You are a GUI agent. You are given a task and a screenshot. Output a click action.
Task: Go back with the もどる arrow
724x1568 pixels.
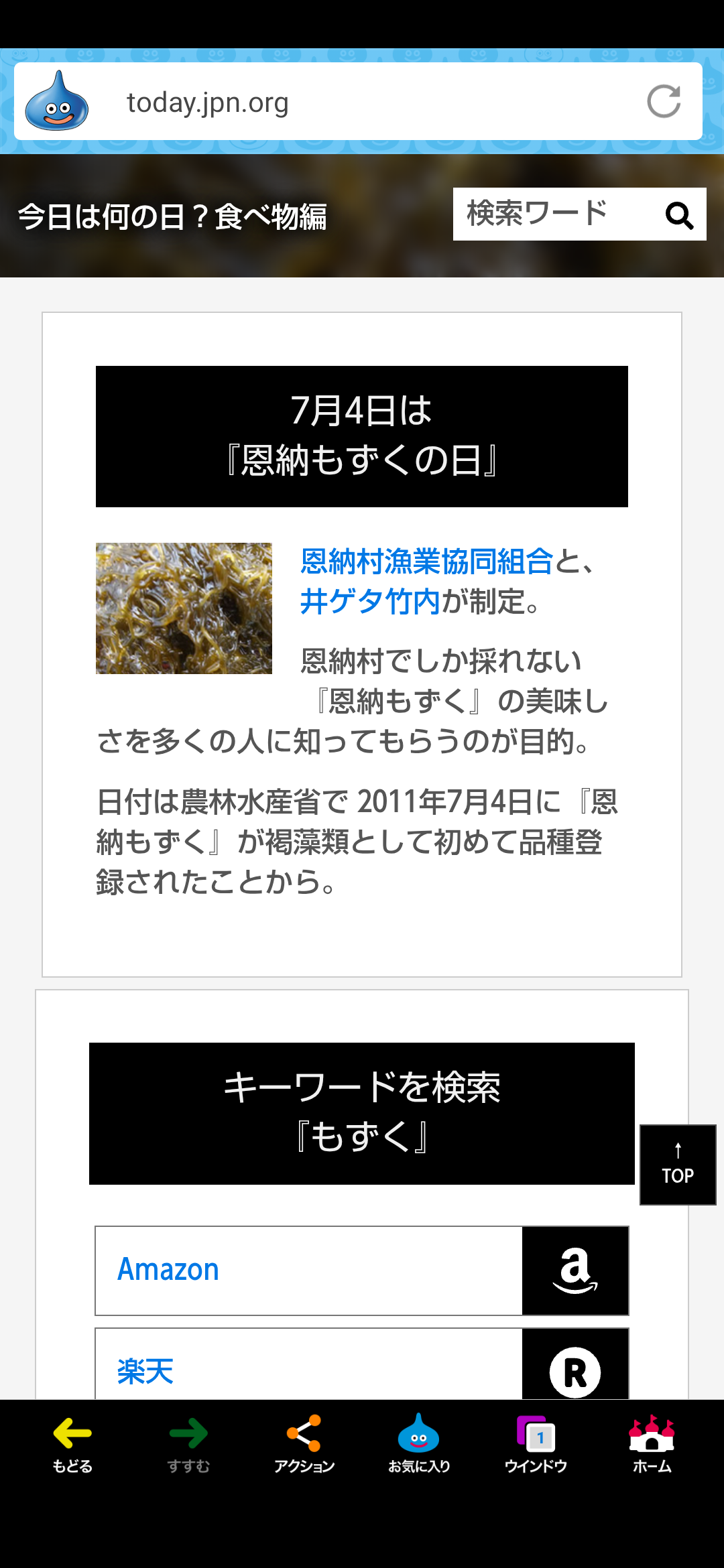coord(72,1444)
